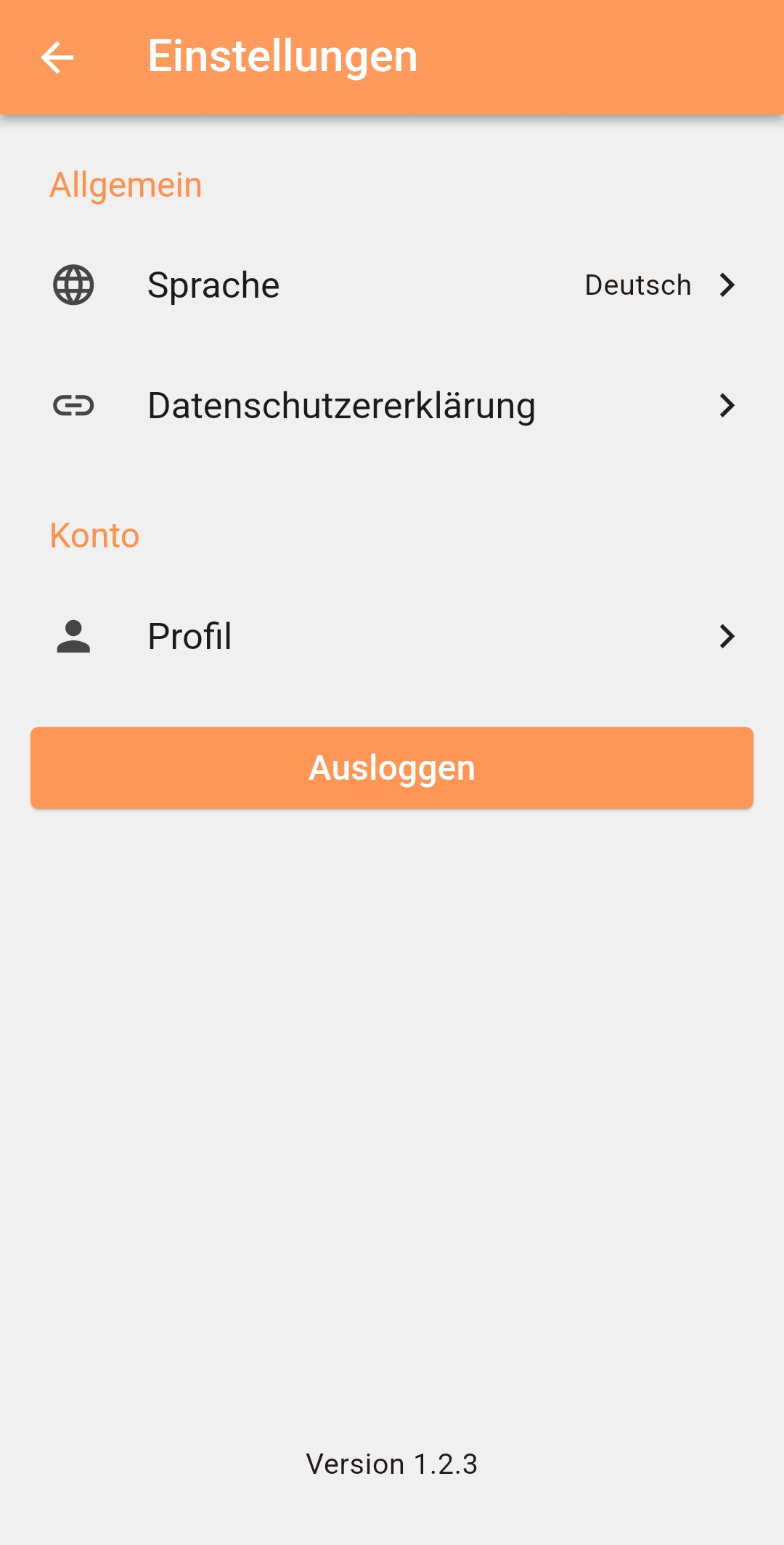Tap the Ausloggen button
This screenshot has width=784, height=1545.
coord(392,767)
